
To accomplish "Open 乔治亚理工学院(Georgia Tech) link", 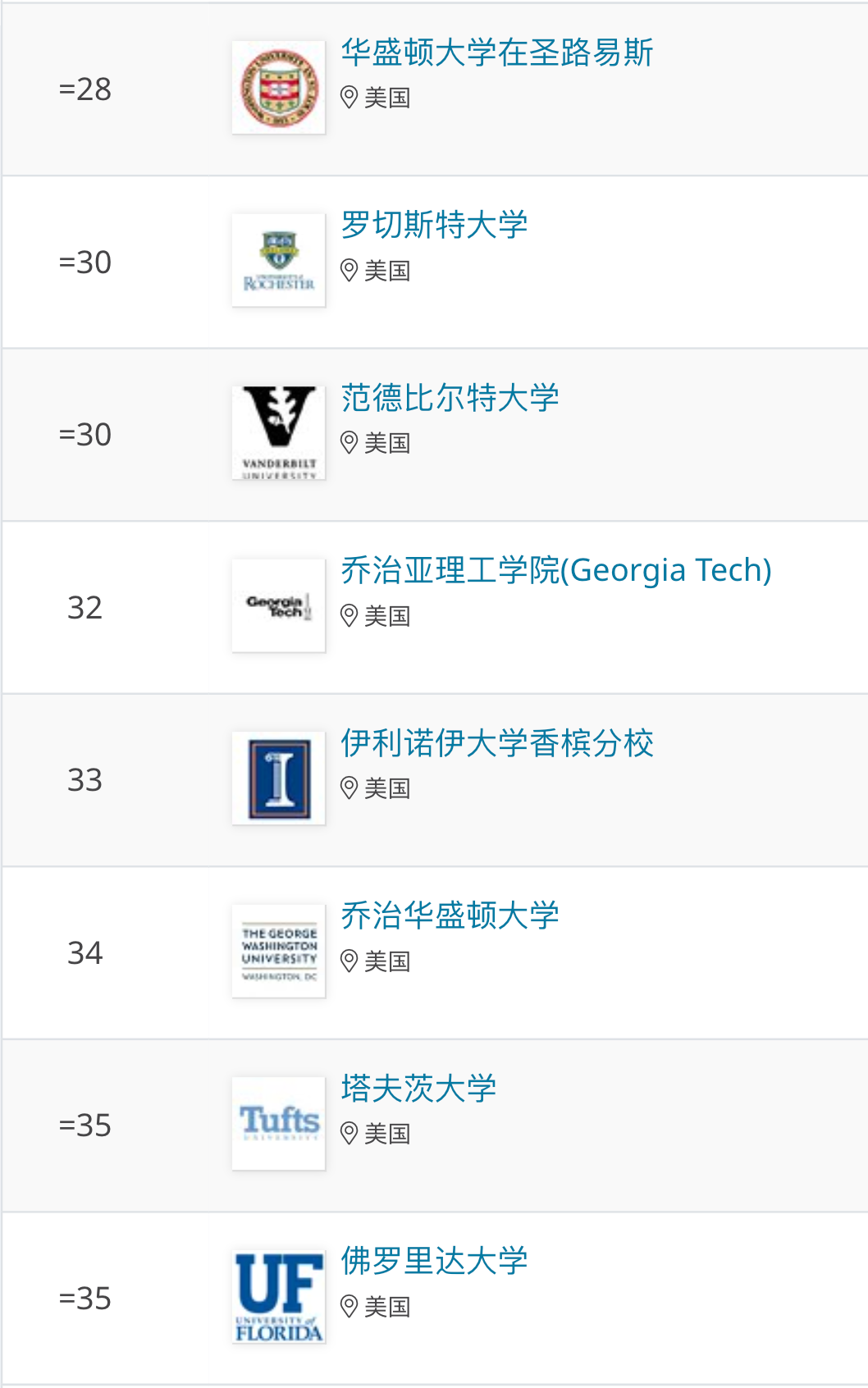I will pos(556,570).
